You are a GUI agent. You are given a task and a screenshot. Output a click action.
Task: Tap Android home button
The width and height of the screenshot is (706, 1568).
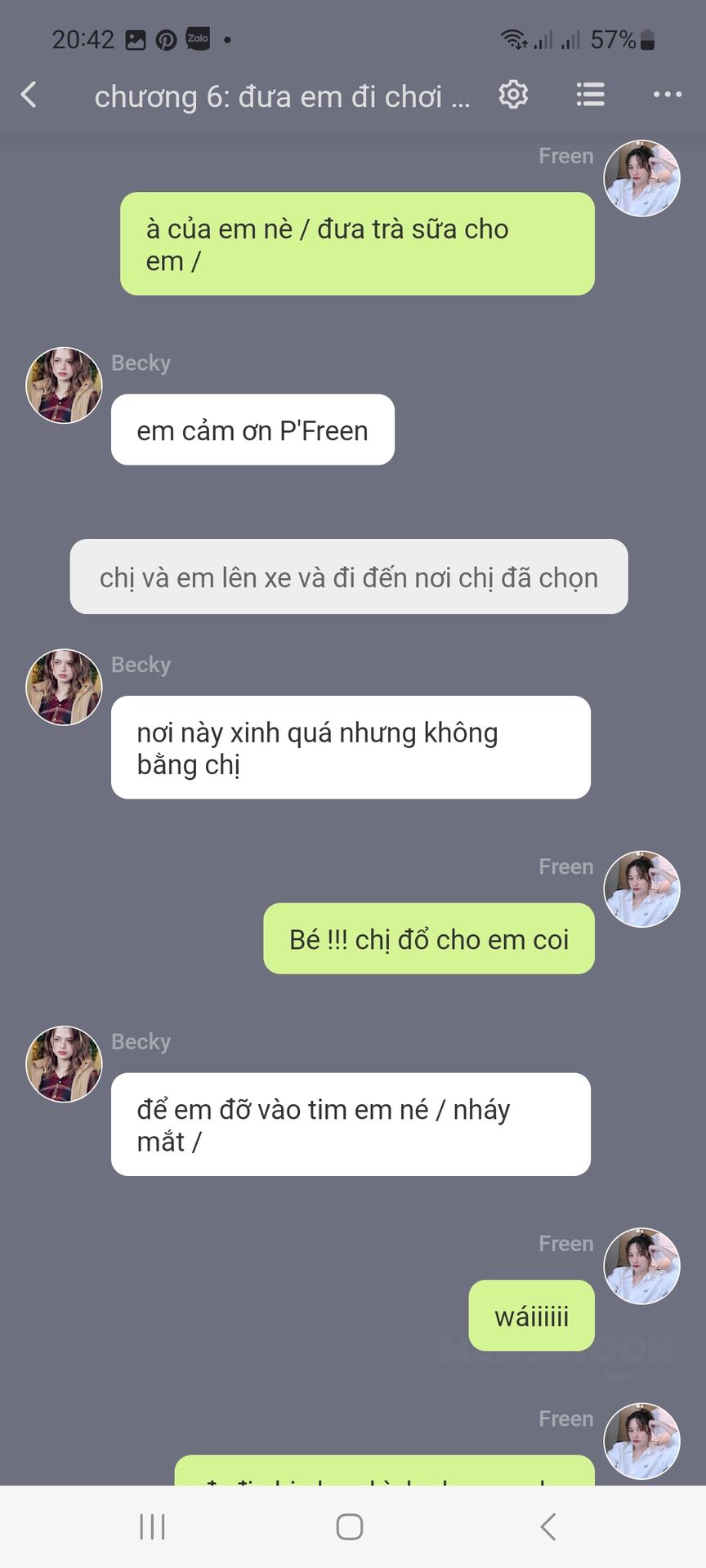[x=350, y=1526]
